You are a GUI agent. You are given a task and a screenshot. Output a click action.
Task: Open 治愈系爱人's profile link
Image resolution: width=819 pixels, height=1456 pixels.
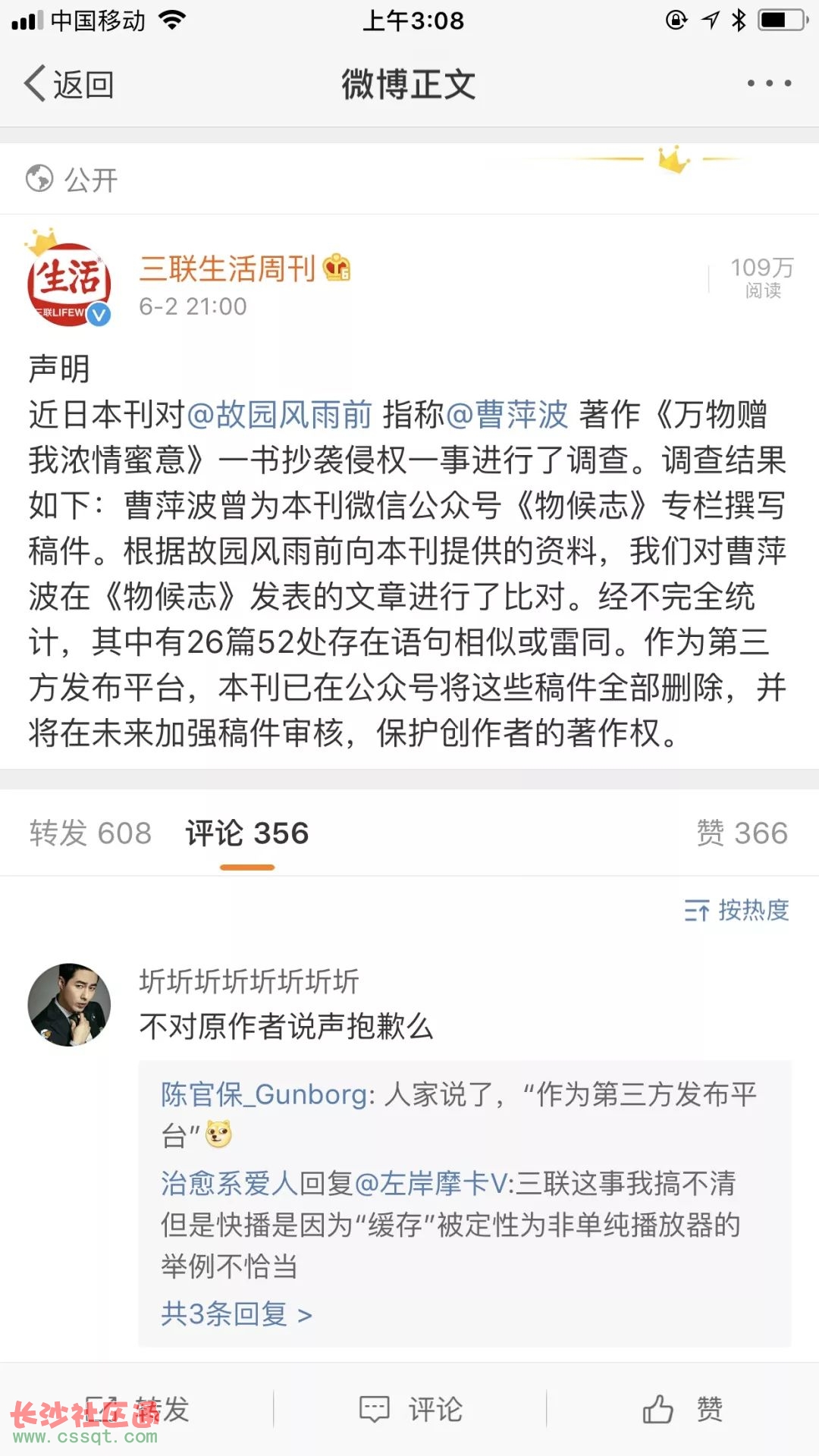click(228, 1184)
